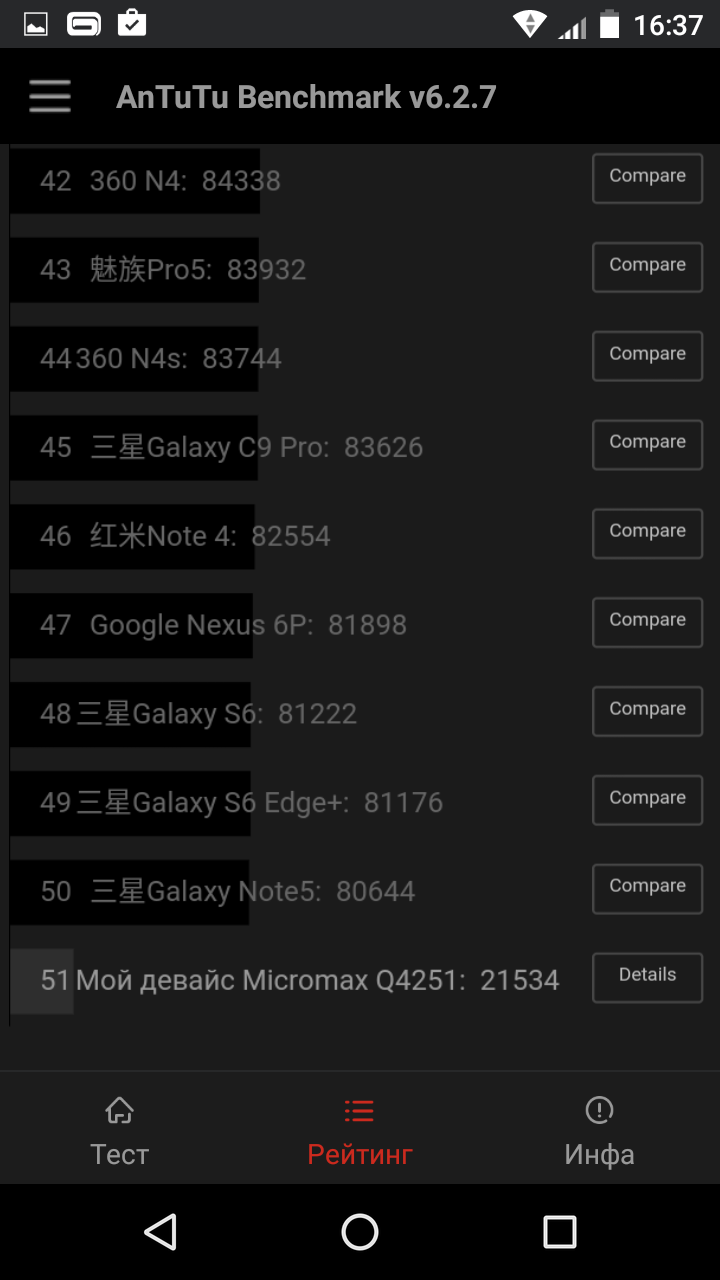
Task: Compare with 360 N4
Action: coord(647,178)
